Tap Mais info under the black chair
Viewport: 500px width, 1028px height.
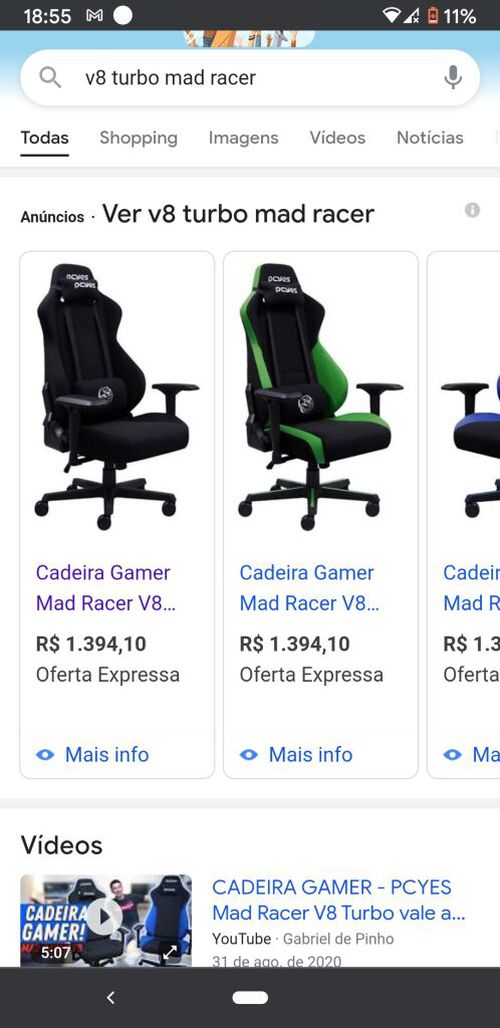click(93, 755)
